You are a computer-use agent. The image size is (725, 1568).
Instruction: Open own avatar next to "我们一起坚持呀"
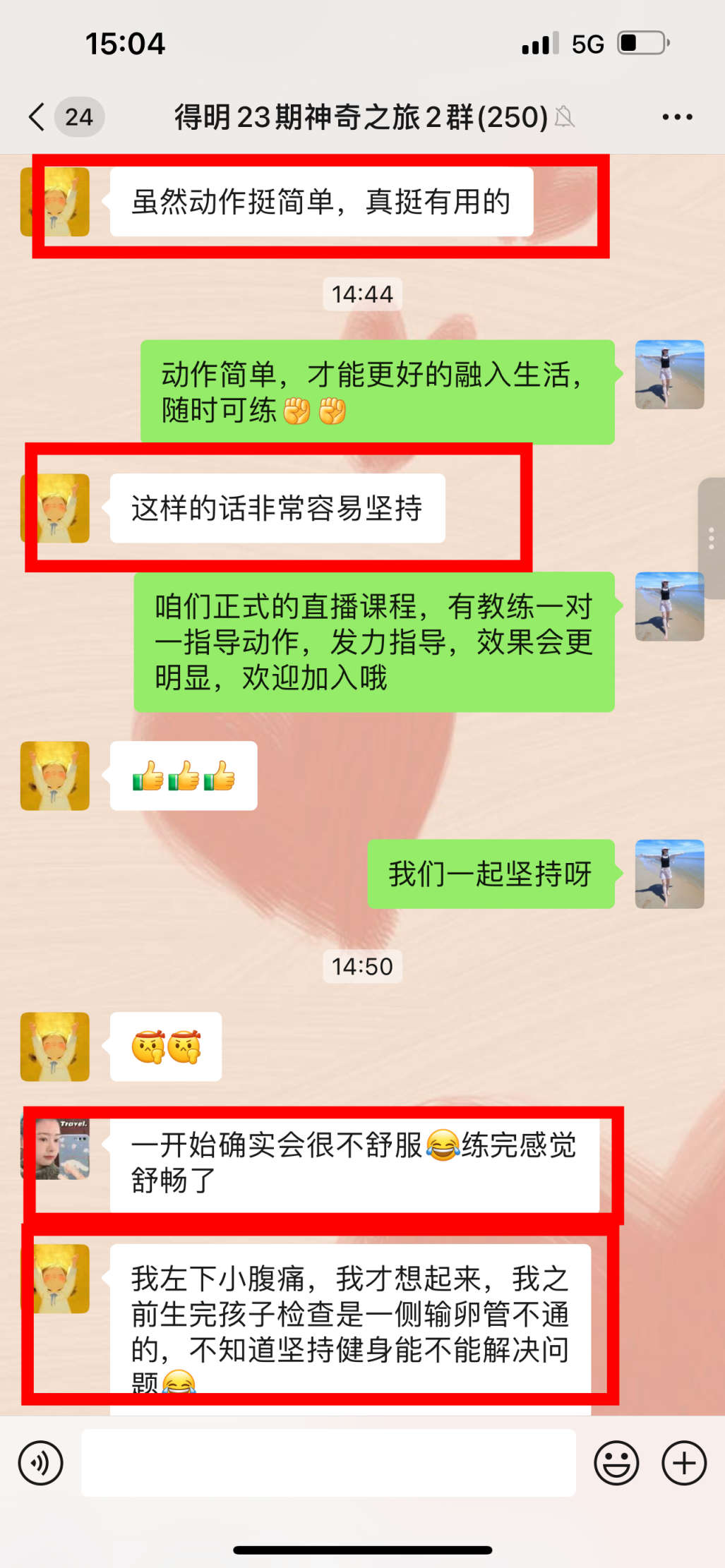pos(669,874)
